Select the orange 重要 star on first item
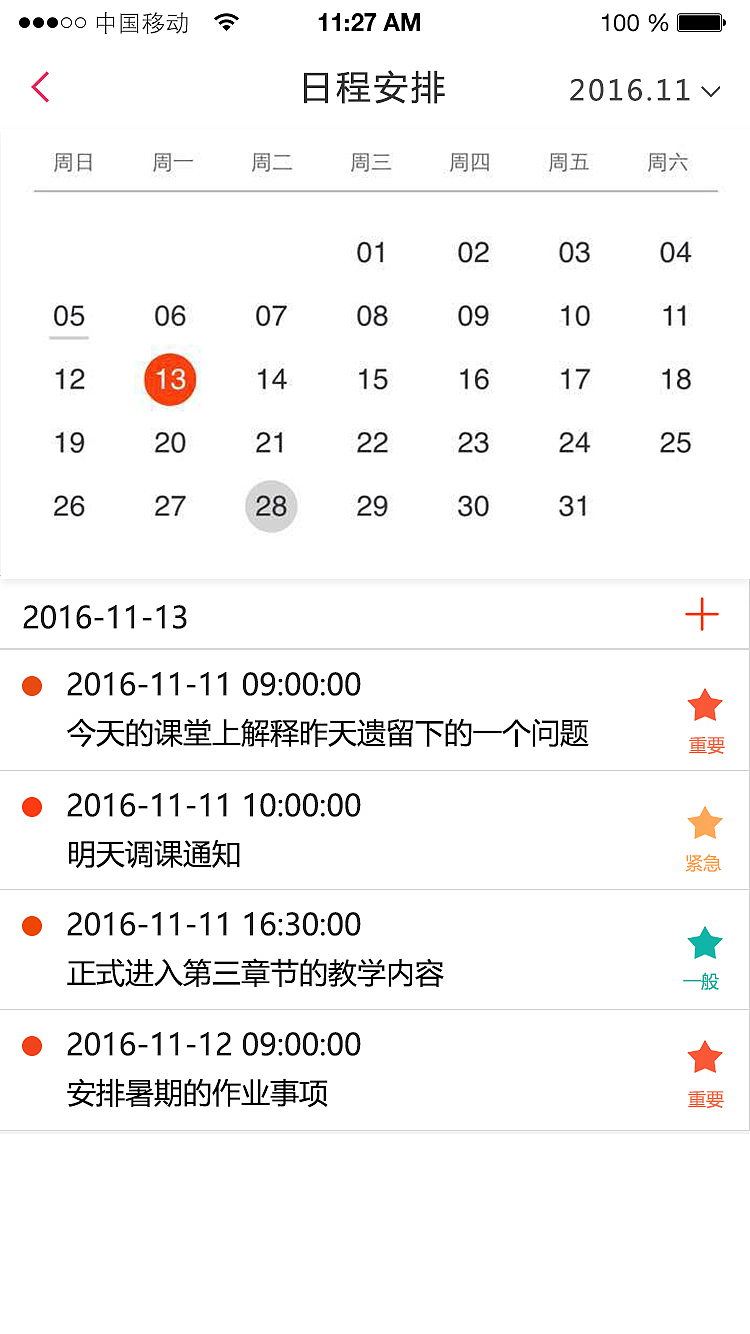Image resolution: width=750 pixels, height=1334 pixels. pyautogui.click(x=704, y=706)
